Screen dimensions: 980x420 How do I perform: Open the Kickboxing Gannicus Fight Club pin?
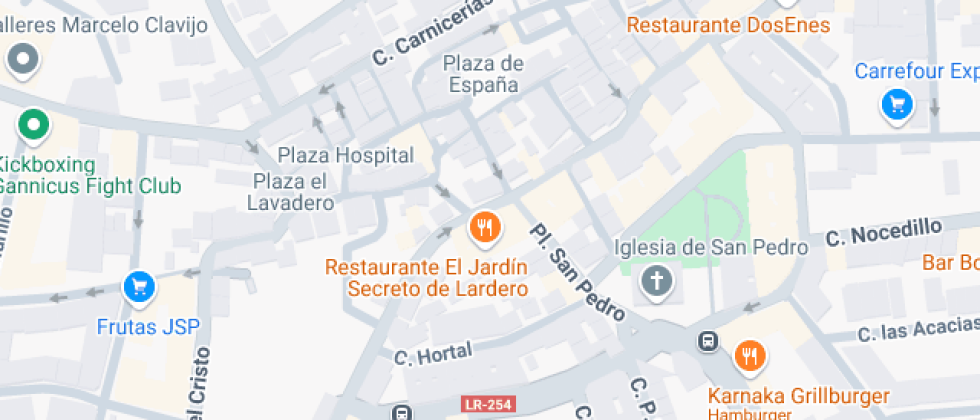tap(34, 127)
